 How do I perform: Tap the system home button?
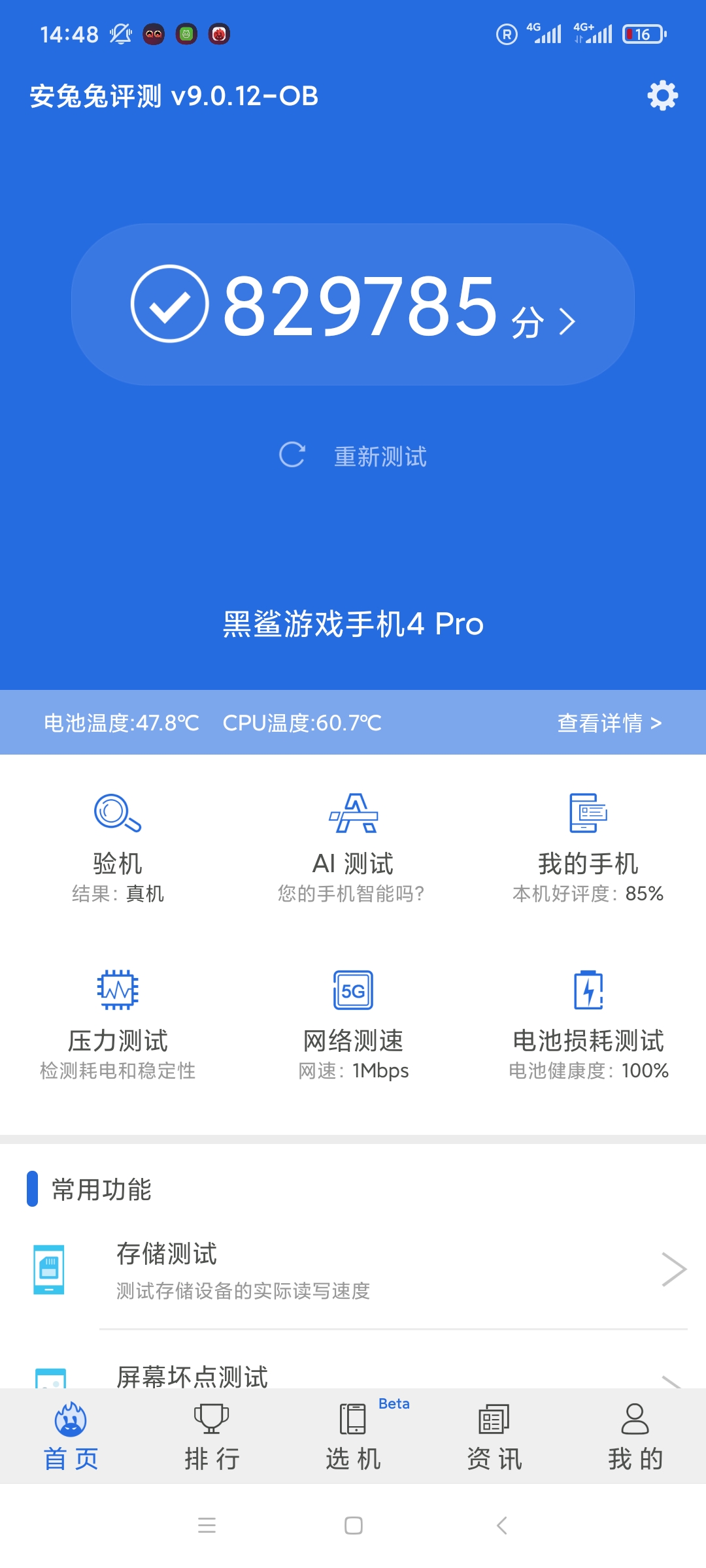353,1526
